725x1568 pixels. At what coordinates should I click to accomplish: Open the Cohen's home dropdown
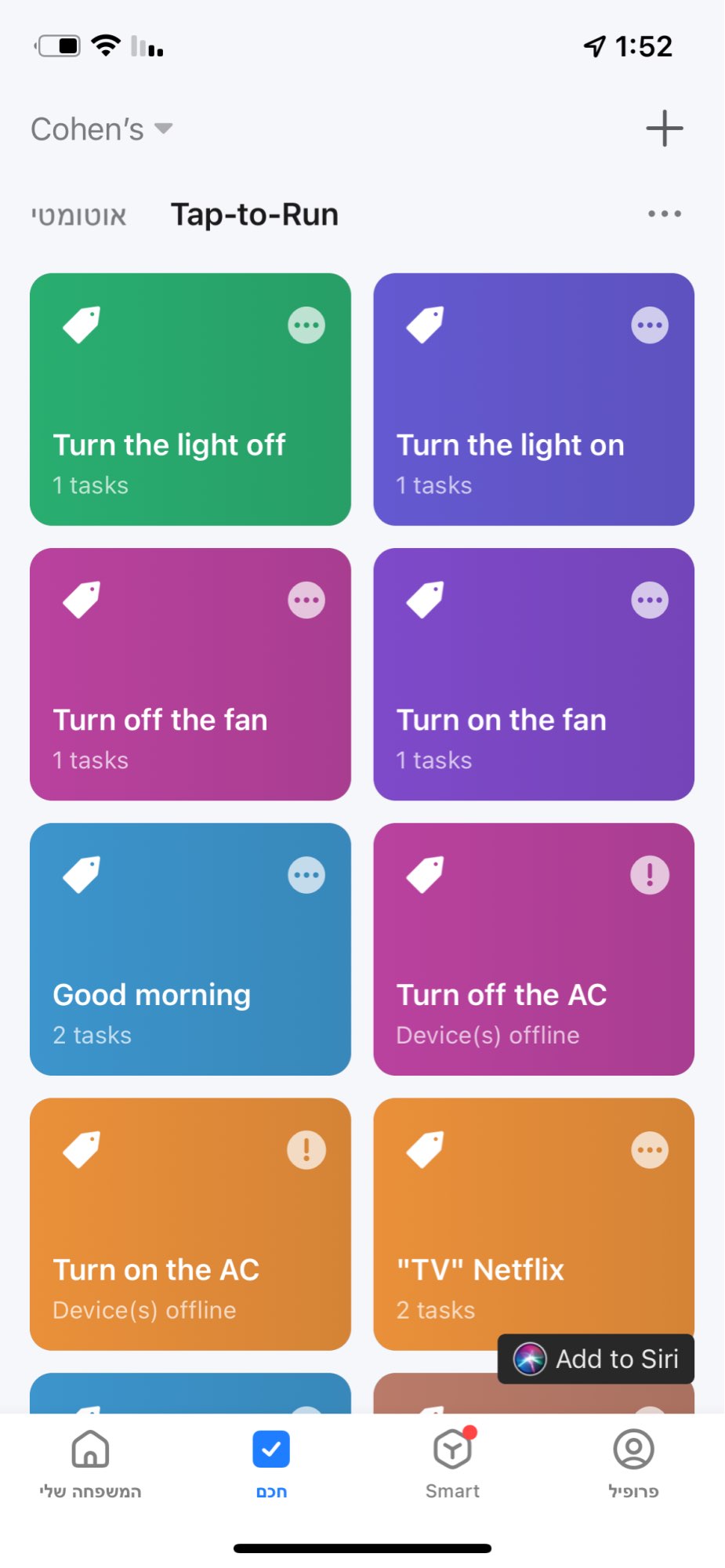tap(101, 129)
